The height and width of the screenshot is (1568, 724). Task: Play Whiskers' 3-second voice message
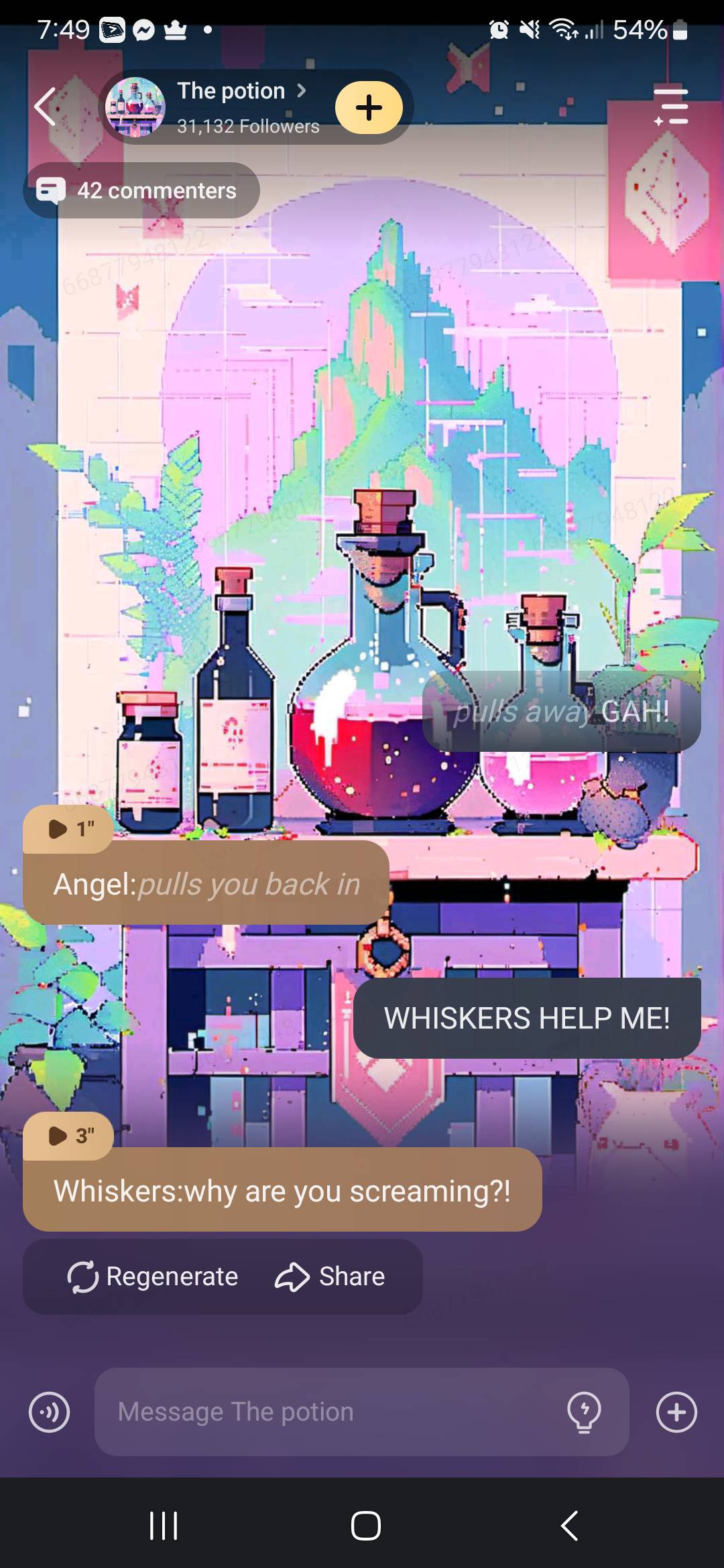point(68,1136)
